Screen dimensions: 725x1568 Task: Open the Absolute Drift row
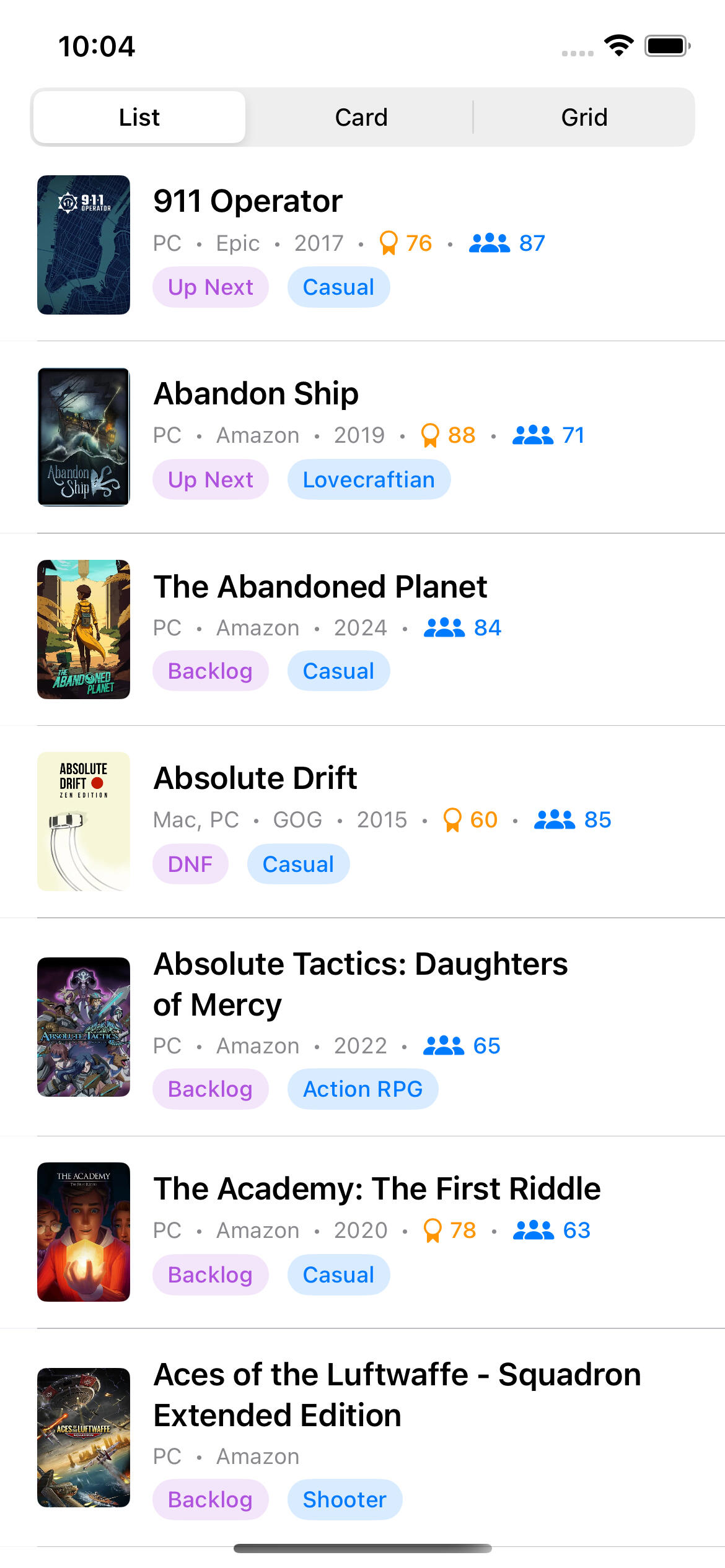pos(255,778)
